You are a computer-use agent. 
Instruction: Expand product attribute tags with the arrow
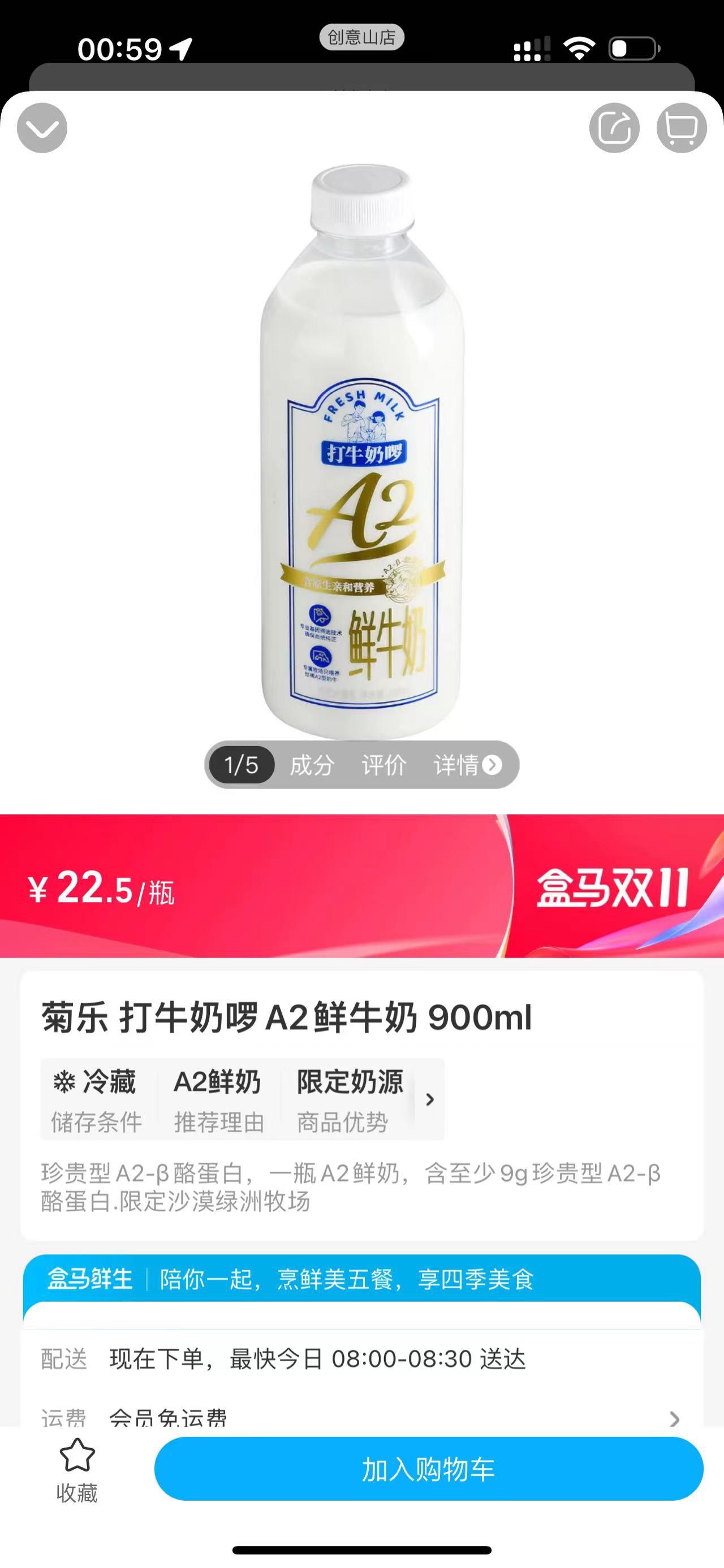430,1099
